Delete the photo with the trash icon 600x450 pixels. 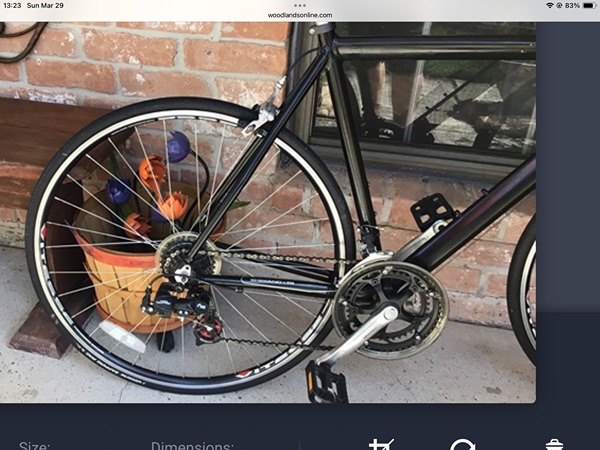pyautogui.click(x=553, y=445)
